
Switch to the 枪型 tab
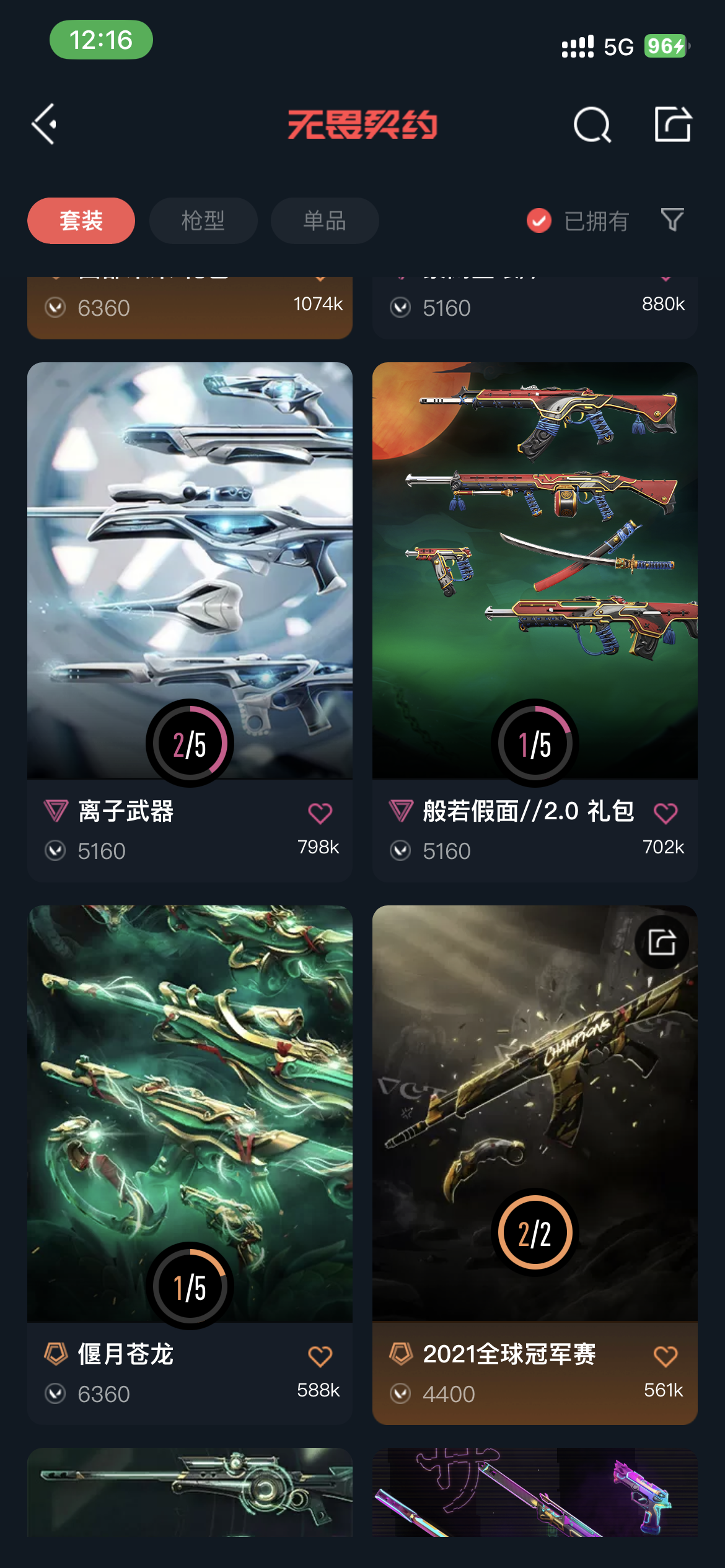(x=203, y=221)
